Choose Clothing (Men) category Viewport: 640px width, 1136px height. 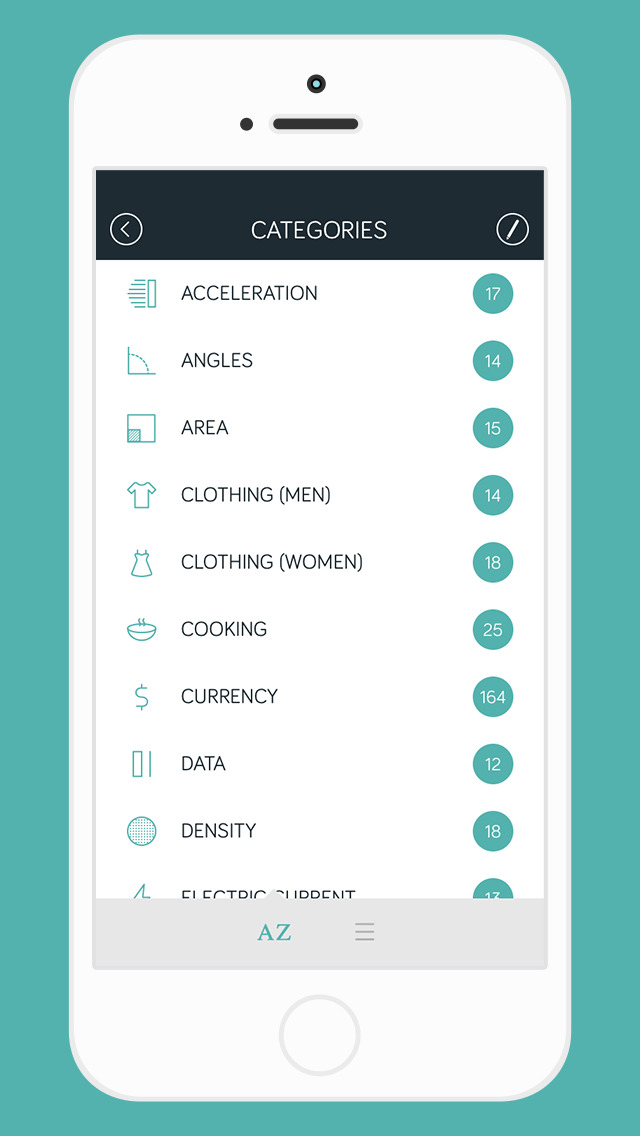tap(255, 494)
